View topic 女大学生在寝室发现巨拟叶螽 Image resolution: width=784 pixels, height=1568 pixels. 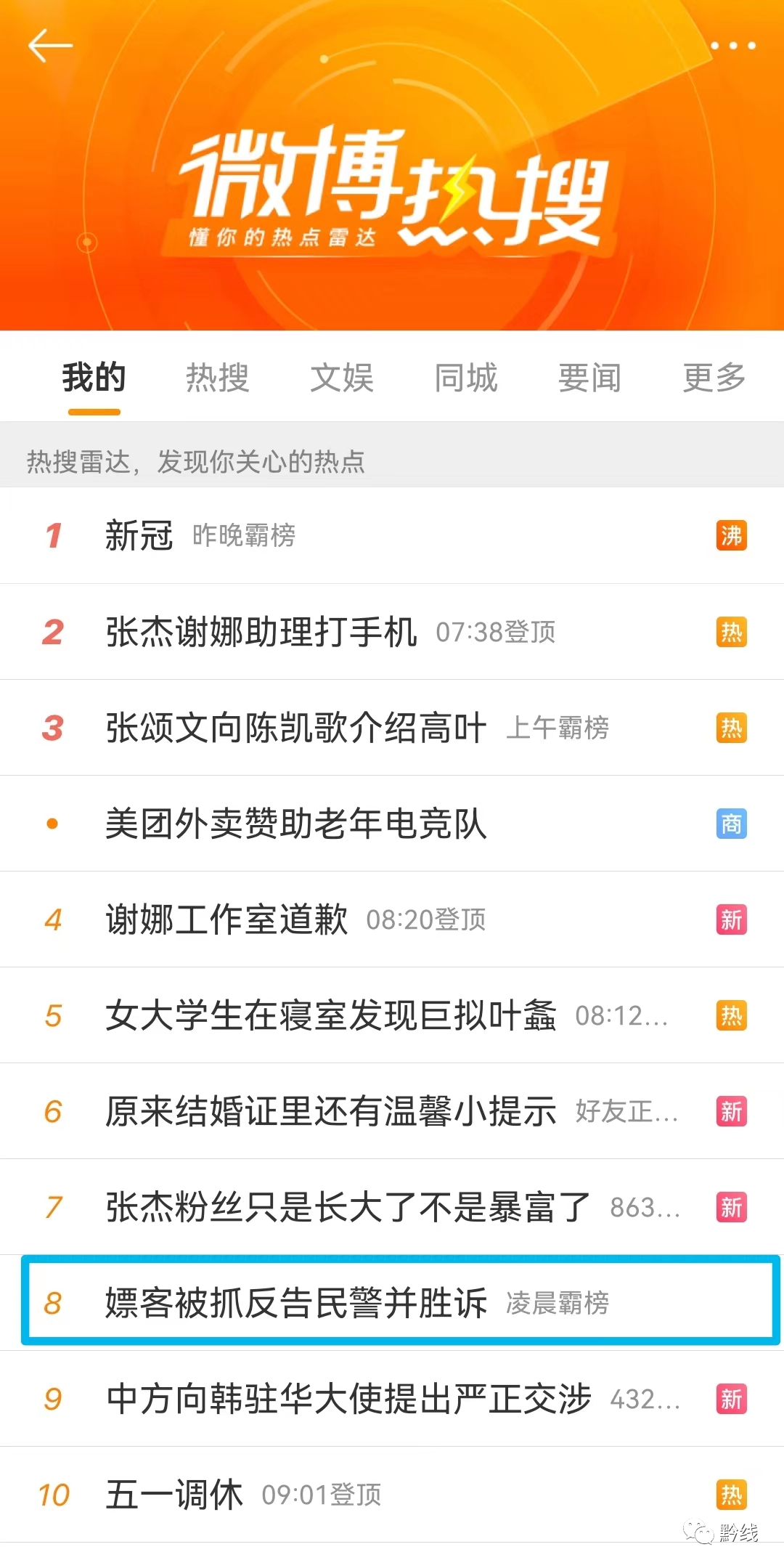[x=331, y=1015]
